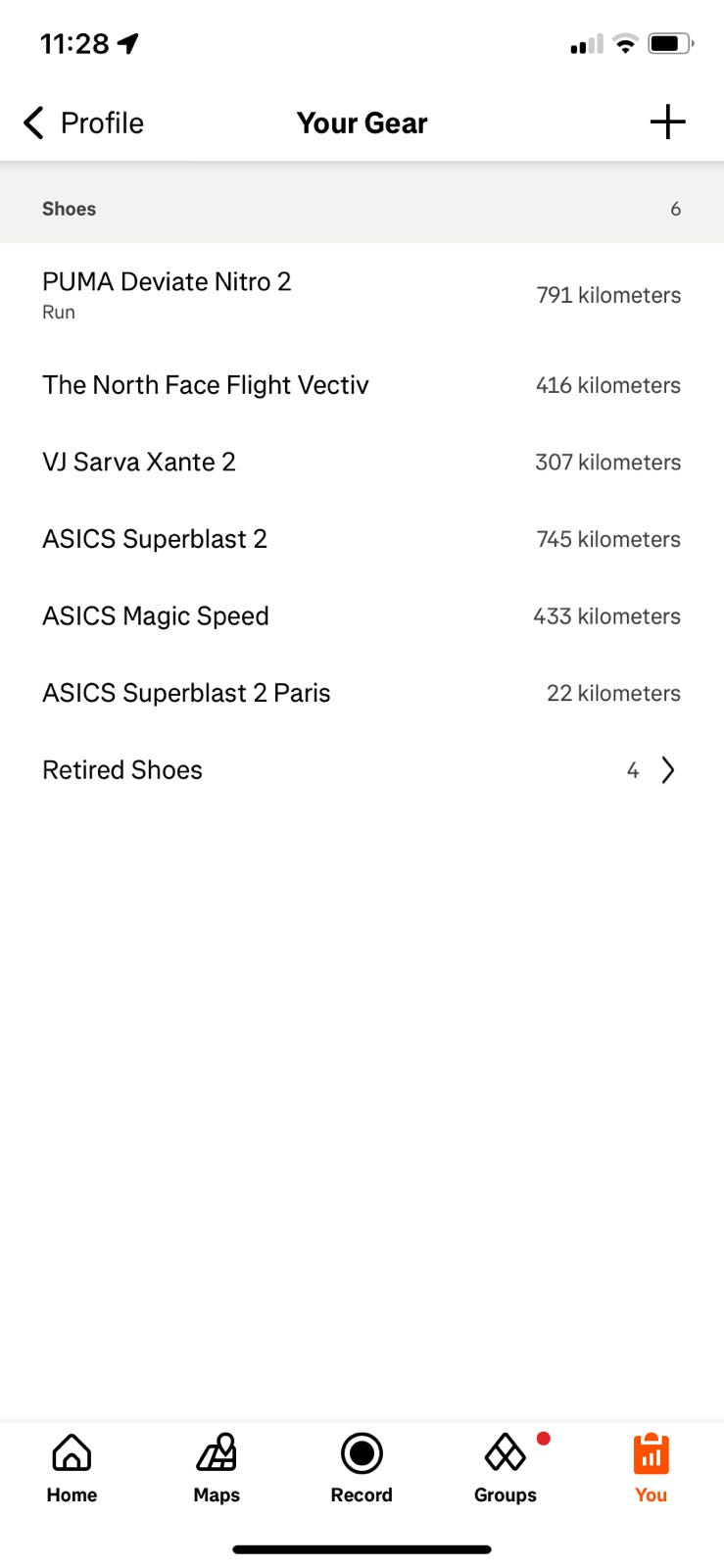Open the Record tab
This screenshot has height=1568, width=724.
(362, 1467)
